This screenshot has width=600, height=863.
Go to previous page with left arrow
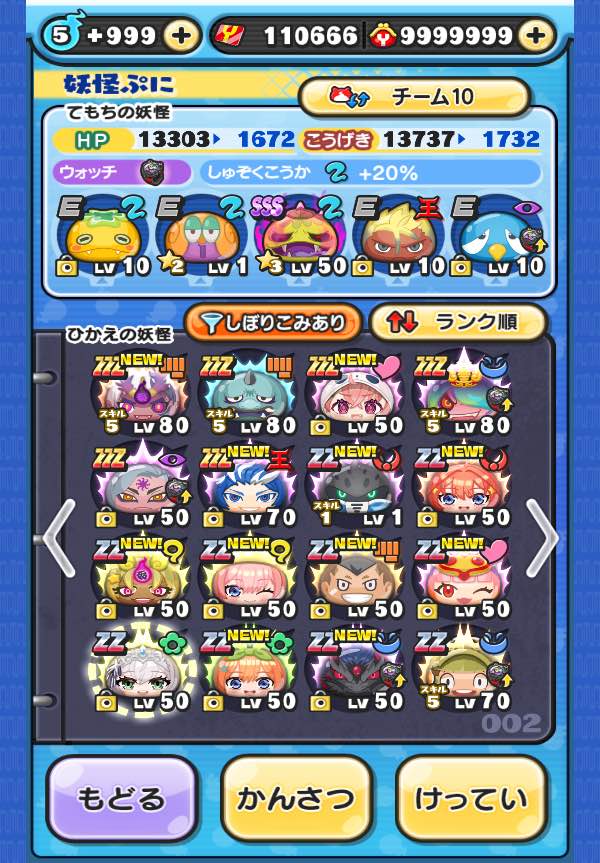point(57,538)
